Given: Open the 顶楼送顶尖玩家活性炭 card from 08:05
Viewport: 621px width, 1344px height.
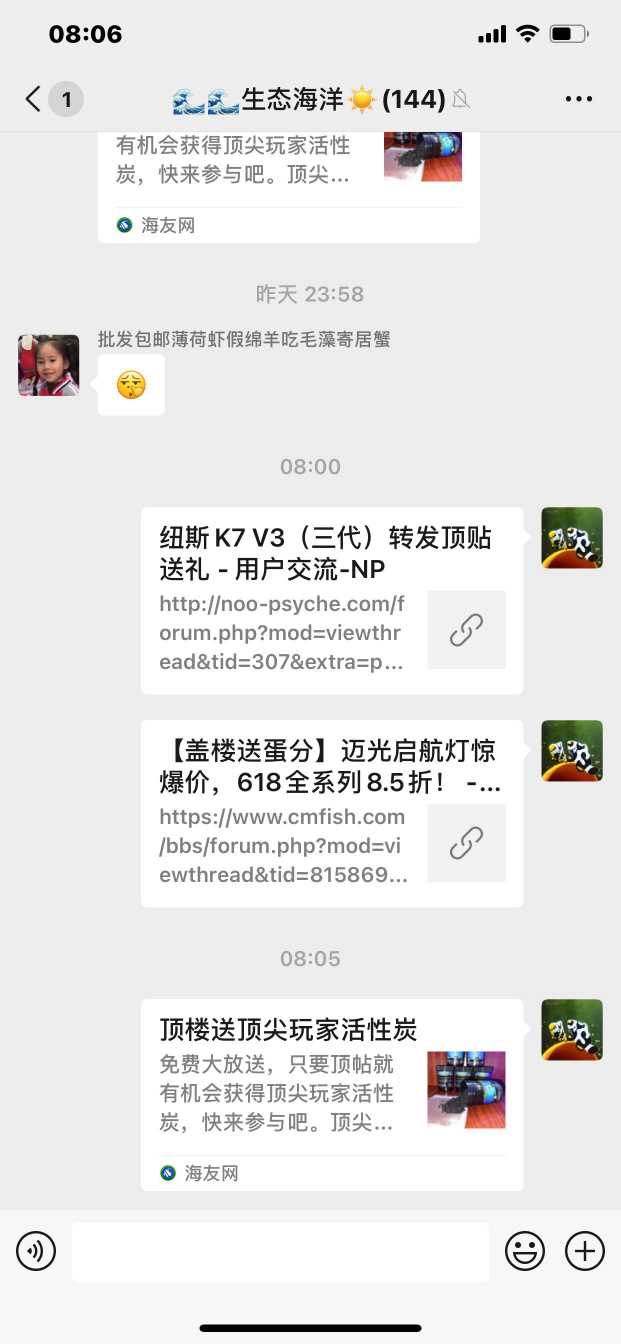Looking at the screenshot, I should coord(331,1094).
